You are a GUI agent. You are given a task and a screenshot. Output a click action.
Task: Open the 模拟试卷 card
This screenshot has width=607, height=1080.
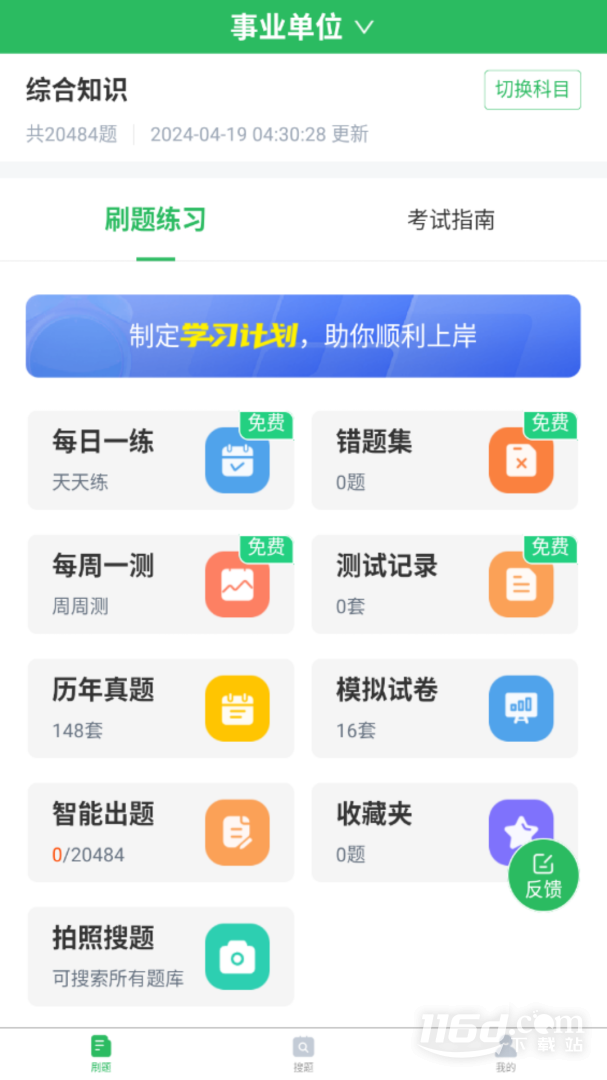pos(444,708)
